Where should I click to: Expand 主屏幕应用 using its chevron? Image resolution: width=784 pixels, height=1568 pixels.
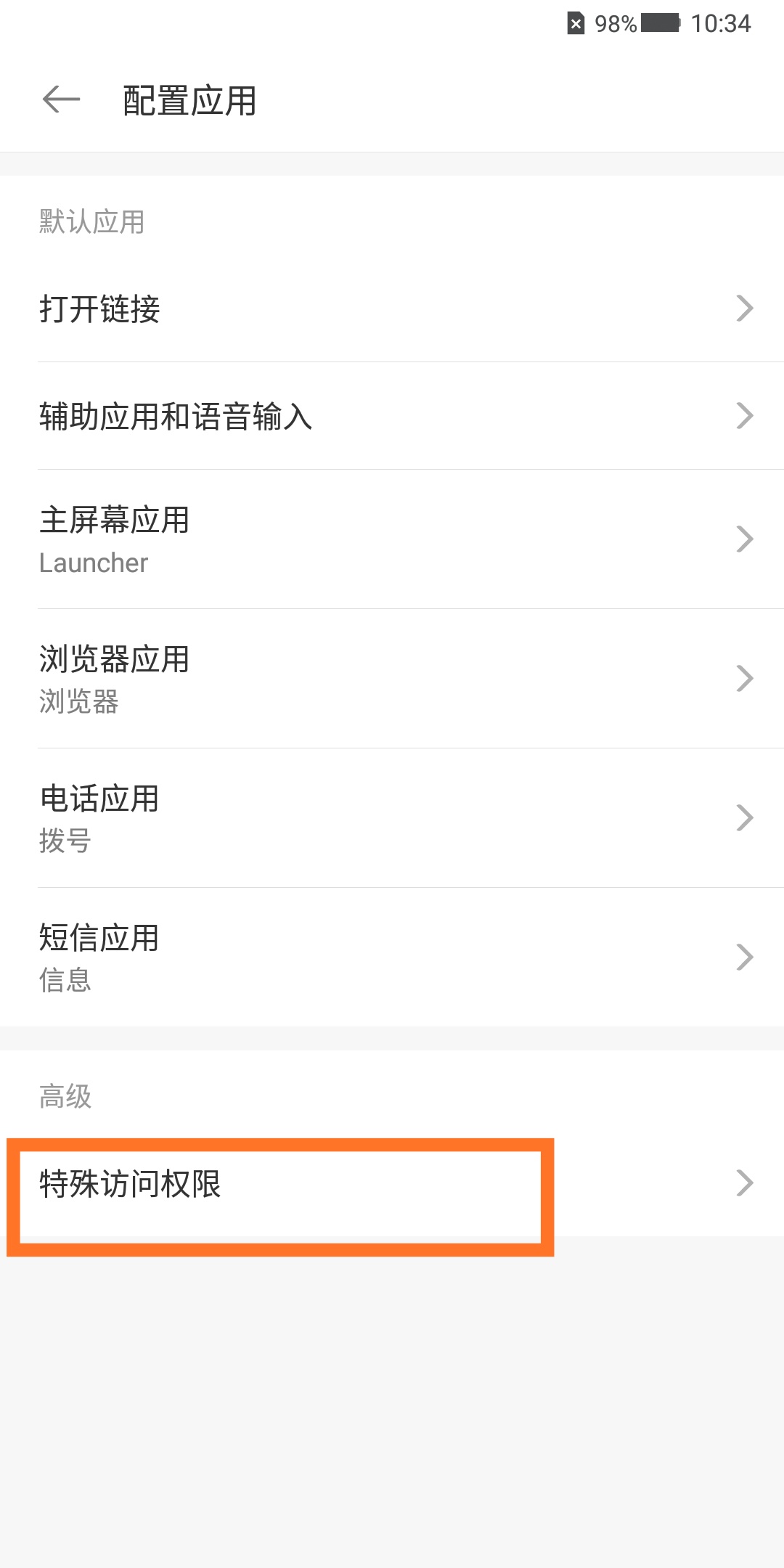[744, 537]
